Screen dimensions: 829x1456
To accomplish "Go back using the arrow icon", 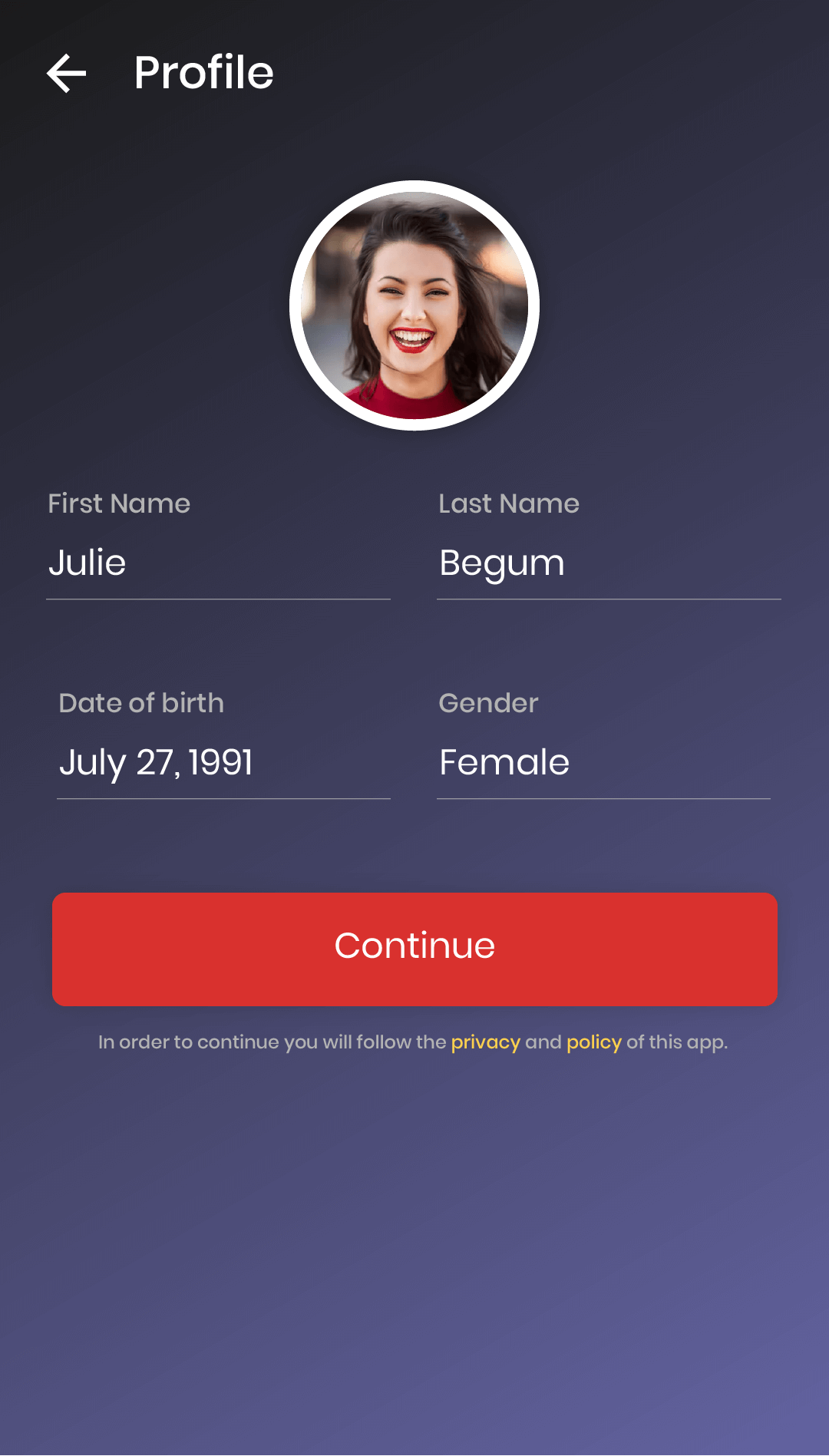I will pos(67,74).
